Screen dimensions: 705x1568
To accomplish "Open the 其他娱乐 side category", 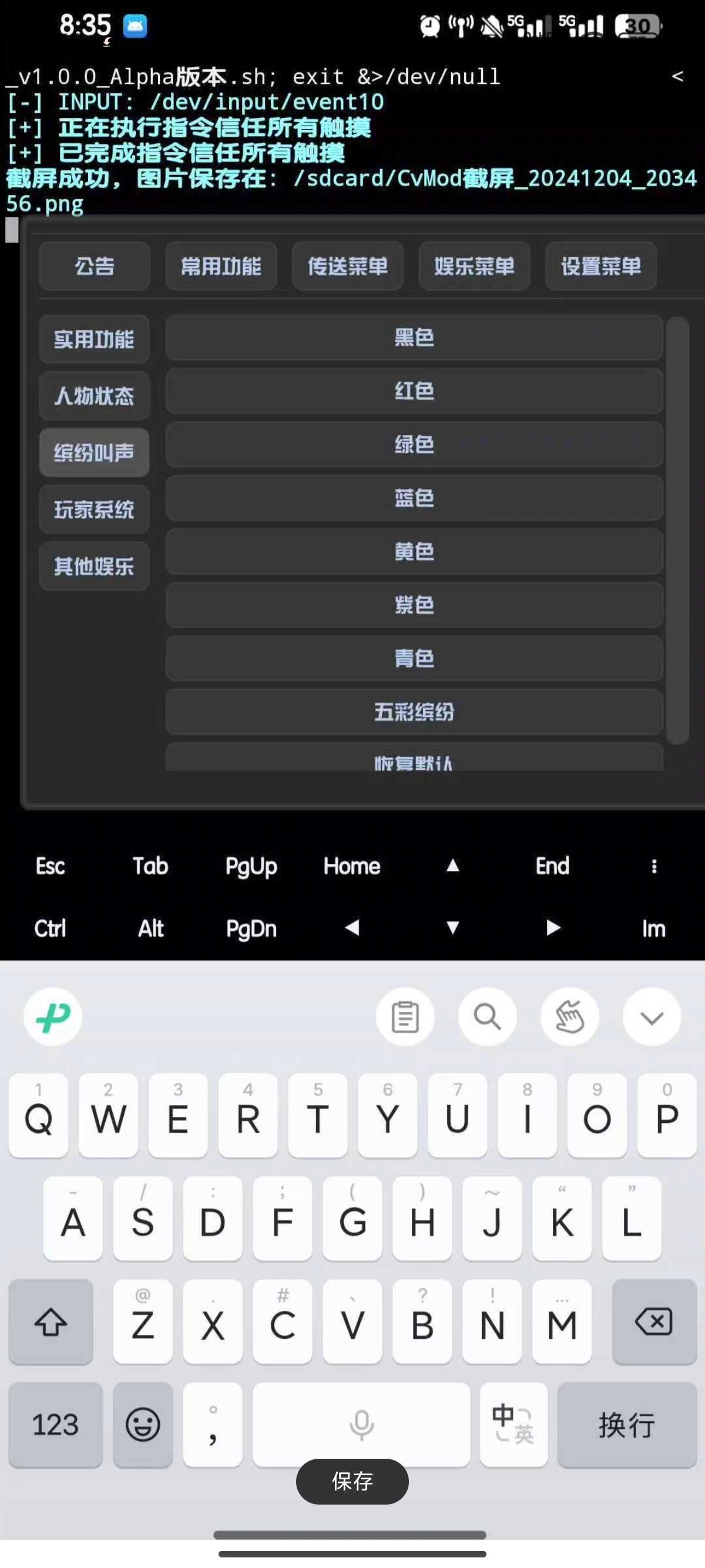I will (95, 566).
